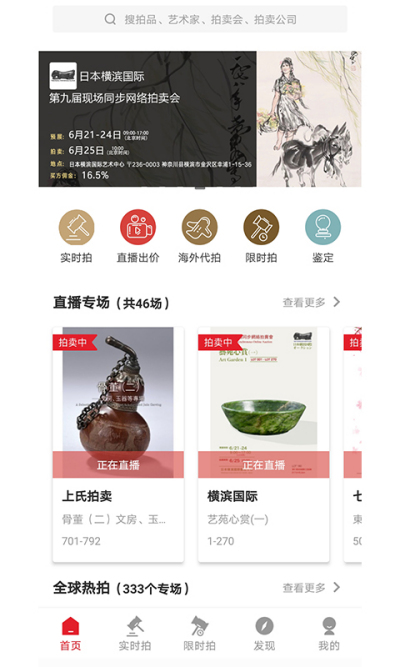
Task: Open the 实时拍 shortcut icon under the banner
Action: (76, 237)
